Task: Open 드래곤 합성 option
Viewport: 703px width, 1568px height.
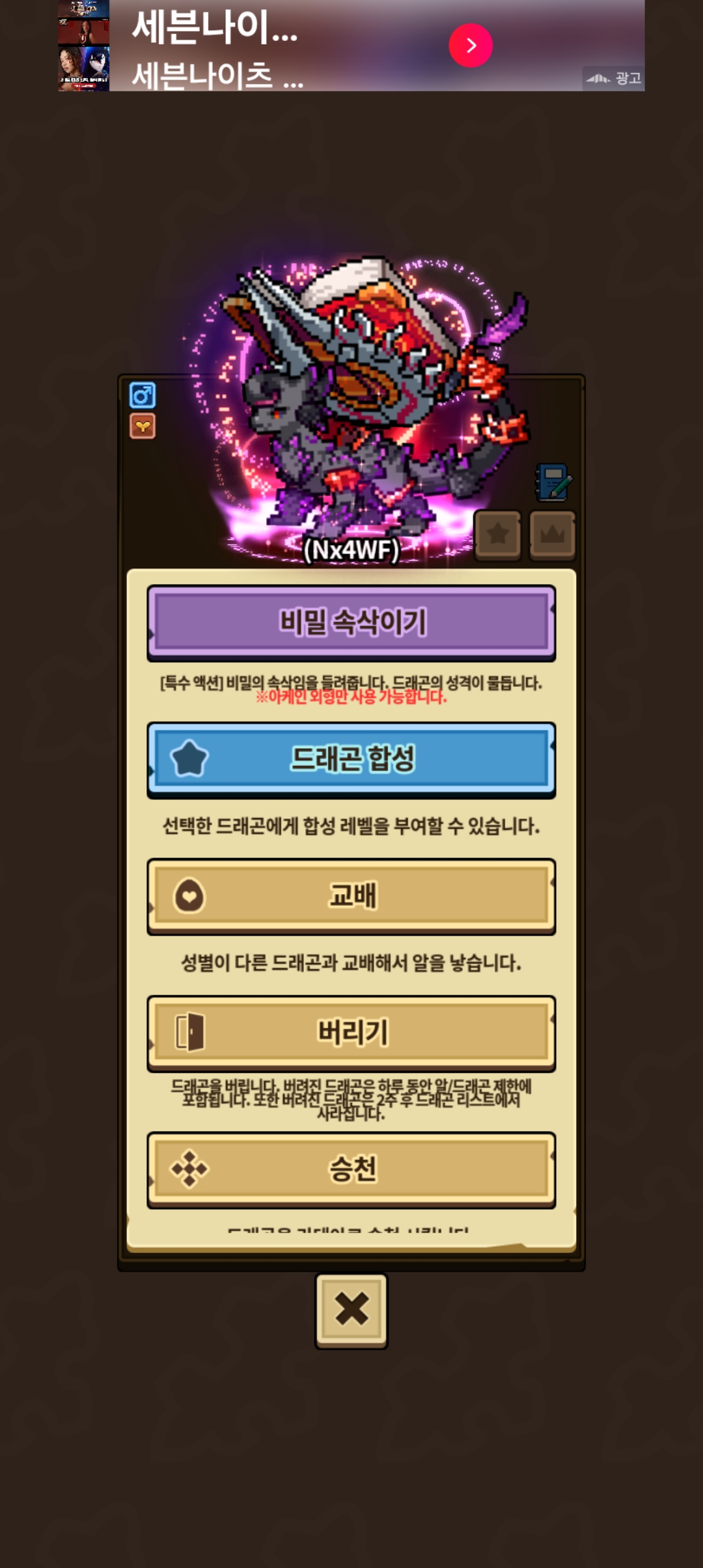Action: pos(351,759)
